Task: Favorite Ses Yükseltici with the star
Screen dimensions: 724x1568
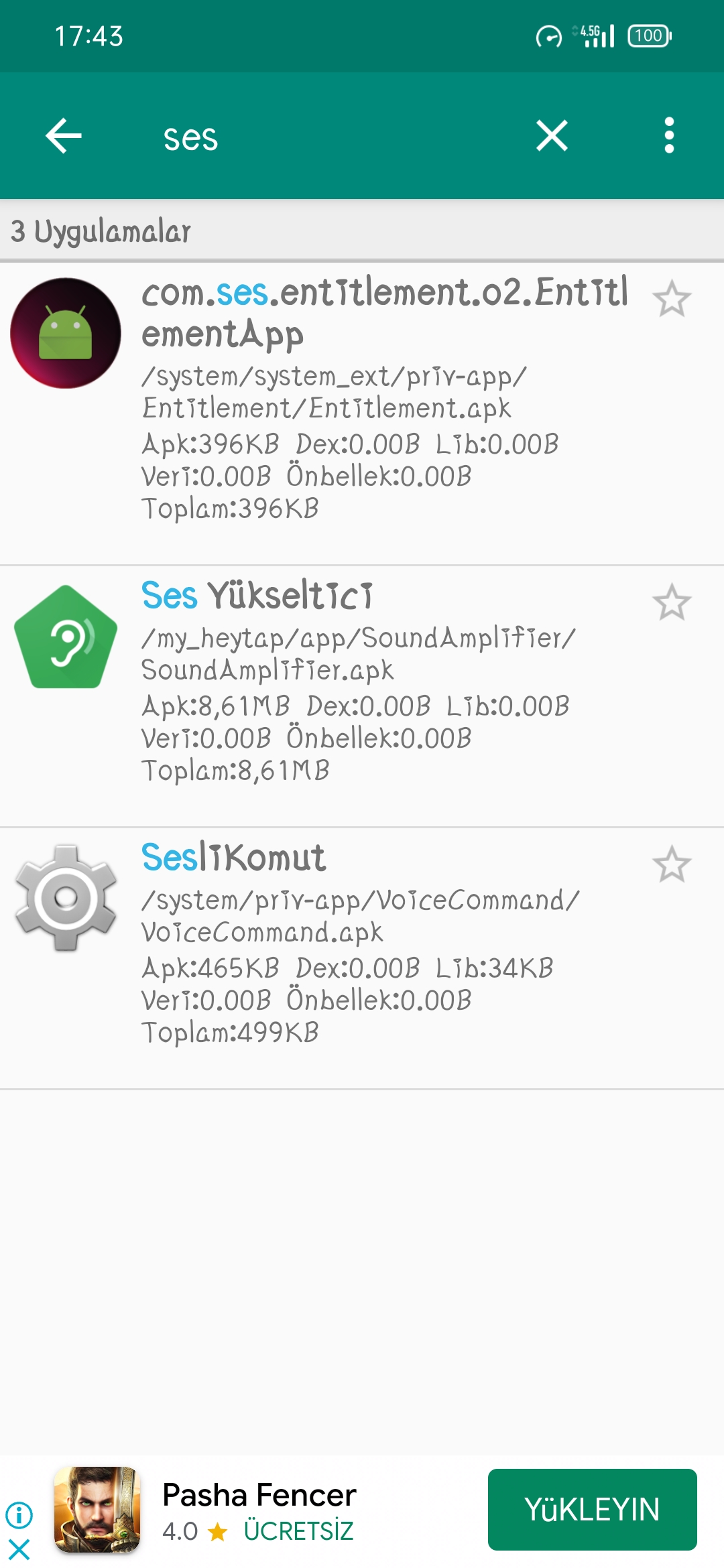Action: tap(672, 602)
